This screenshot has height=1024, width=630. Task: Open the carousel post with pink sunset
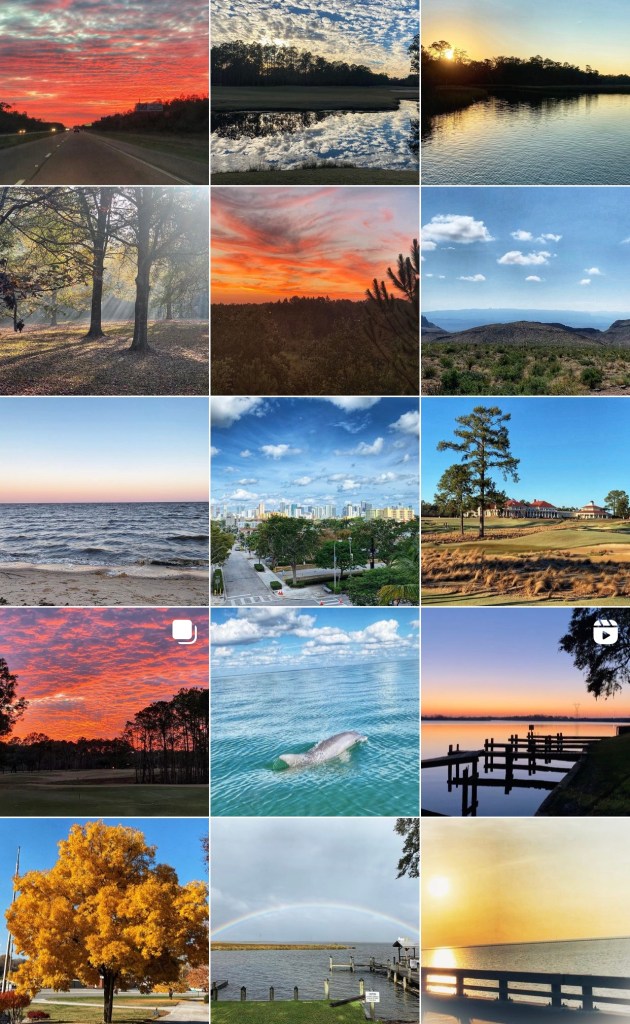[x=104, y=712]
